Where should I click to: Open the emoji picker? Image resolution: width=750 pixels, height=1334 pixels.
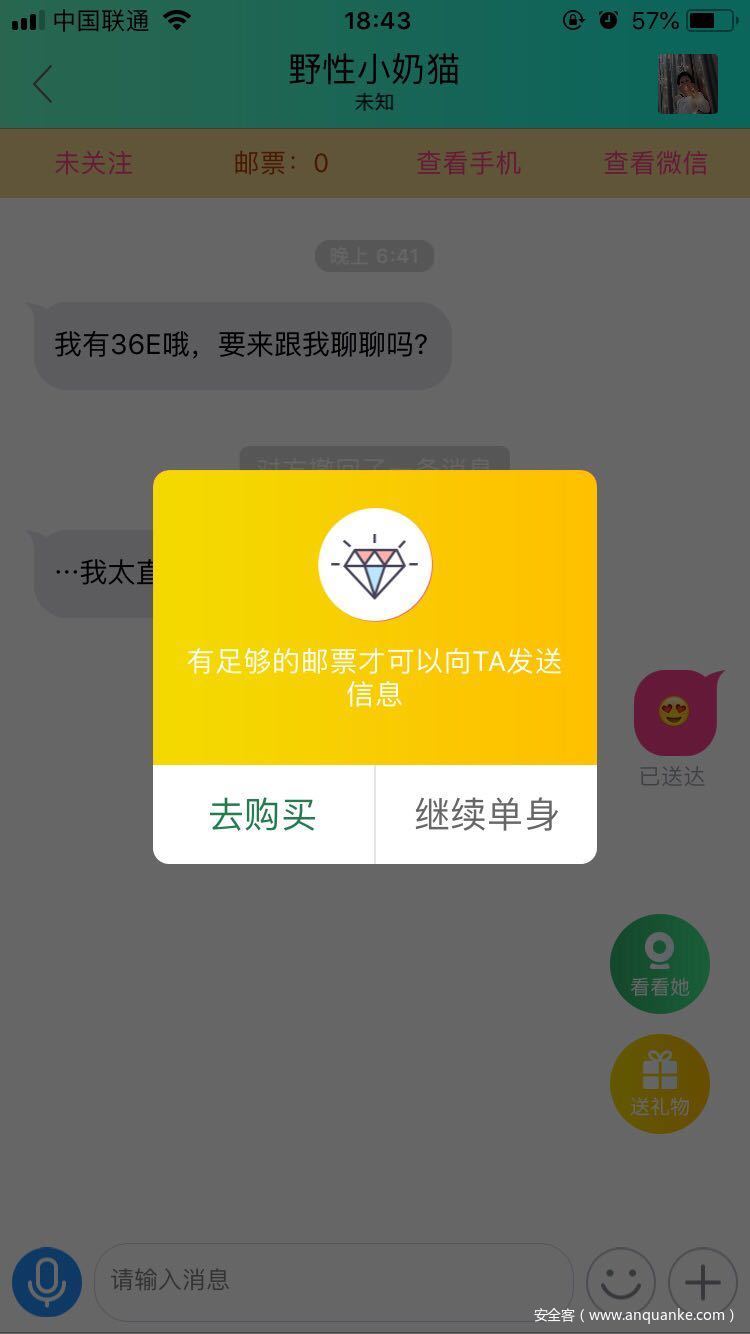tap(620, 1281)
